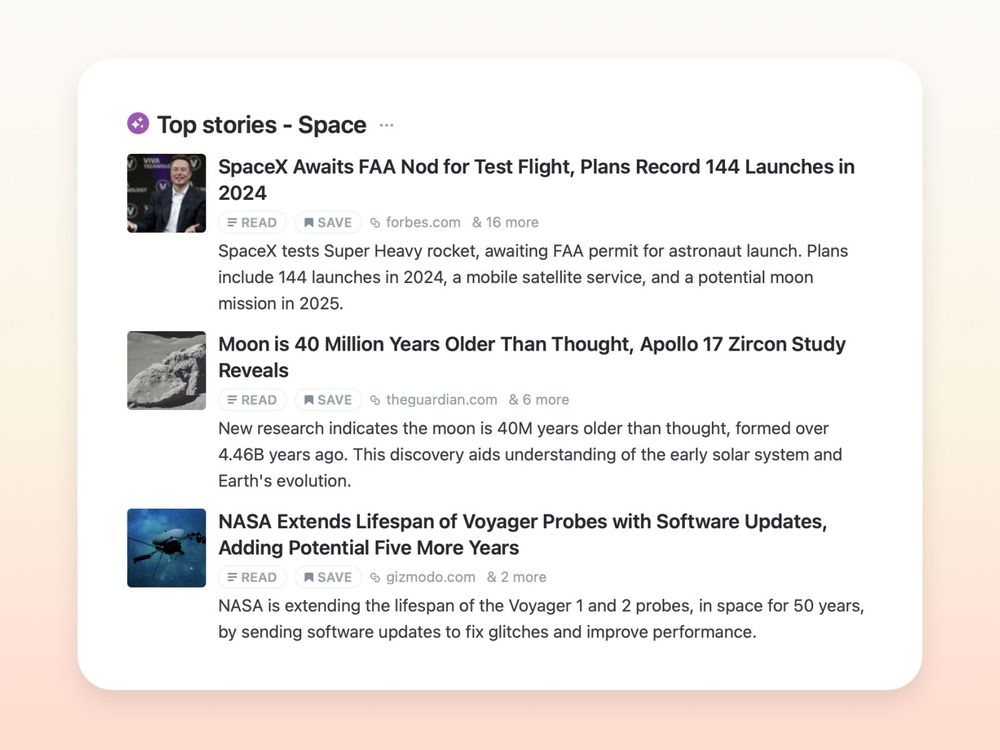Image resolution: width=1000 pixels, height=750 pixels.
Task: Tap READ under the NASA Voyager story
Action: [x=252, y=577]
